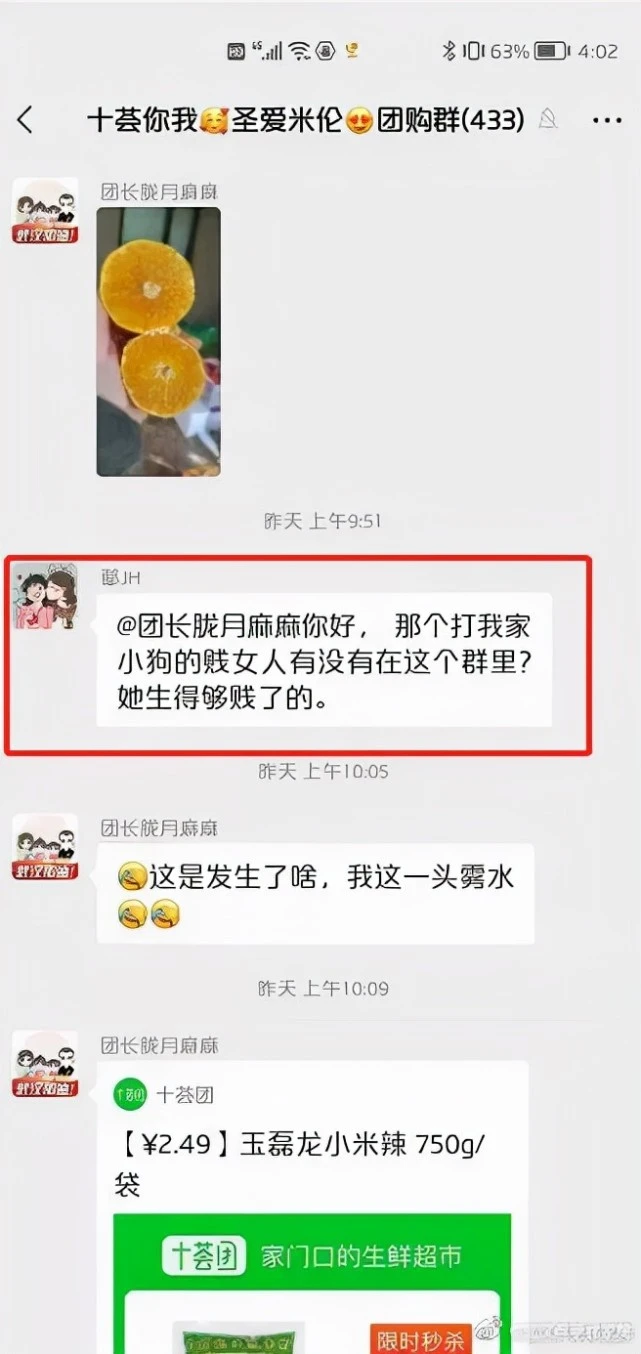Image resolution: width=641 pixels, height=1354 pixels.
Task: Open the group chat overflow menu
Action: (x=607, y=121)
